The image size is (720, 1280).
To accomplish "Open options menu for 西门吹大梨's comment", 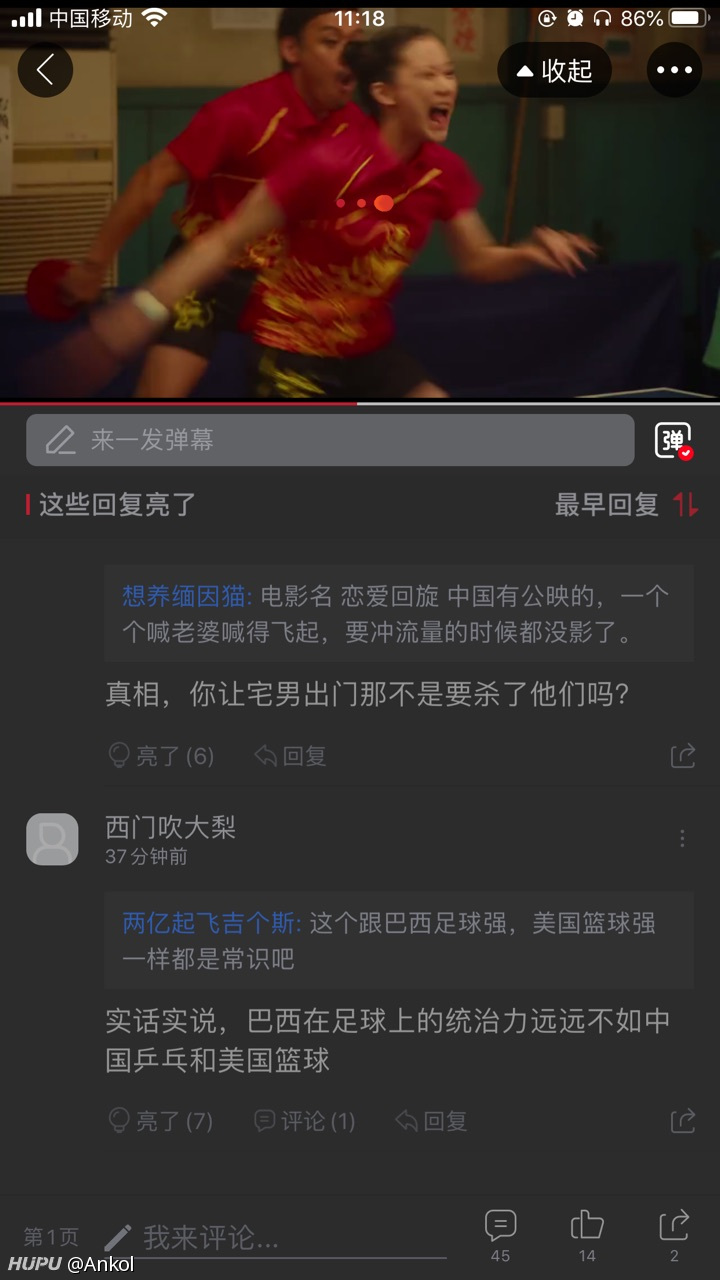I will [x=683, y=839].
